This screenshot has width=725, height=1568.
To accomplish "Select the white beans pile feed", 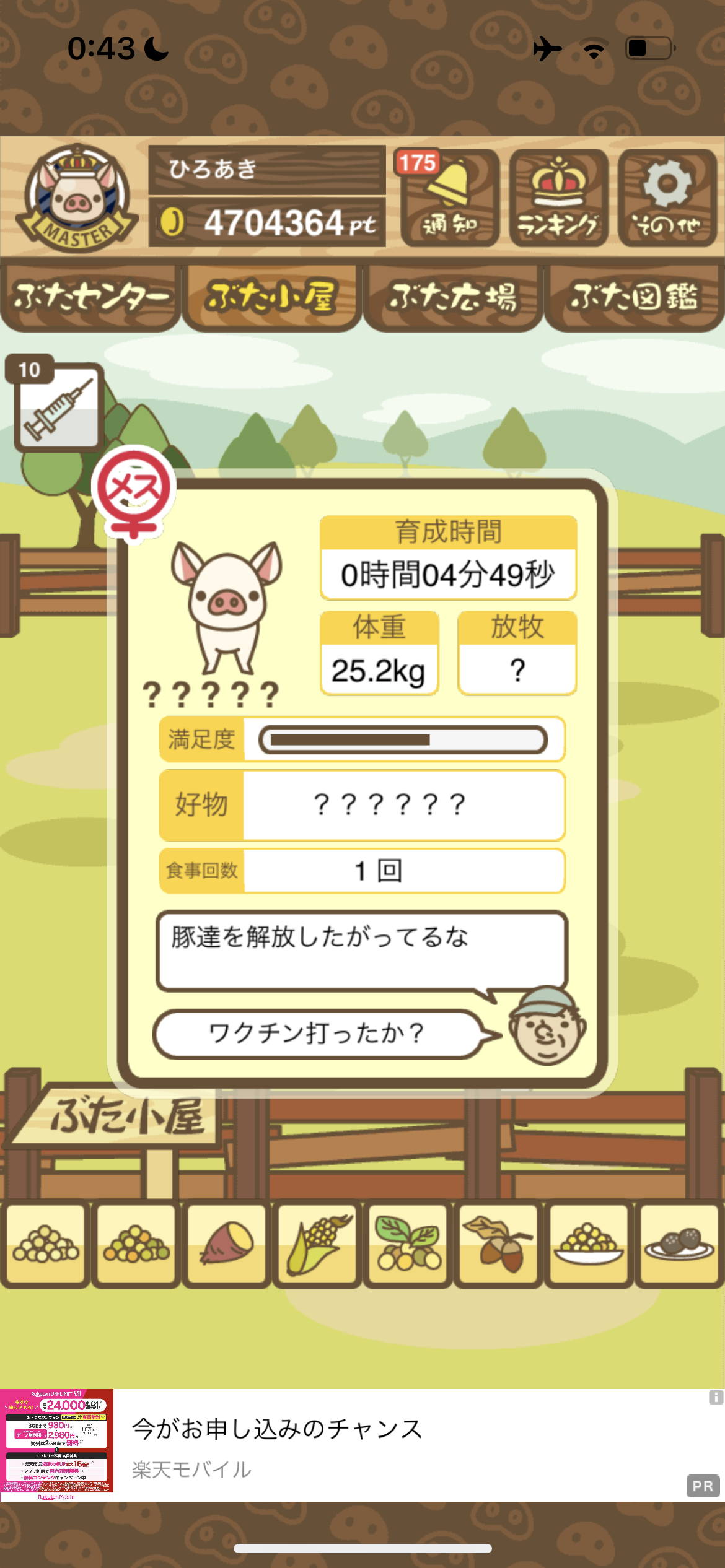I will click(45, 1244).
